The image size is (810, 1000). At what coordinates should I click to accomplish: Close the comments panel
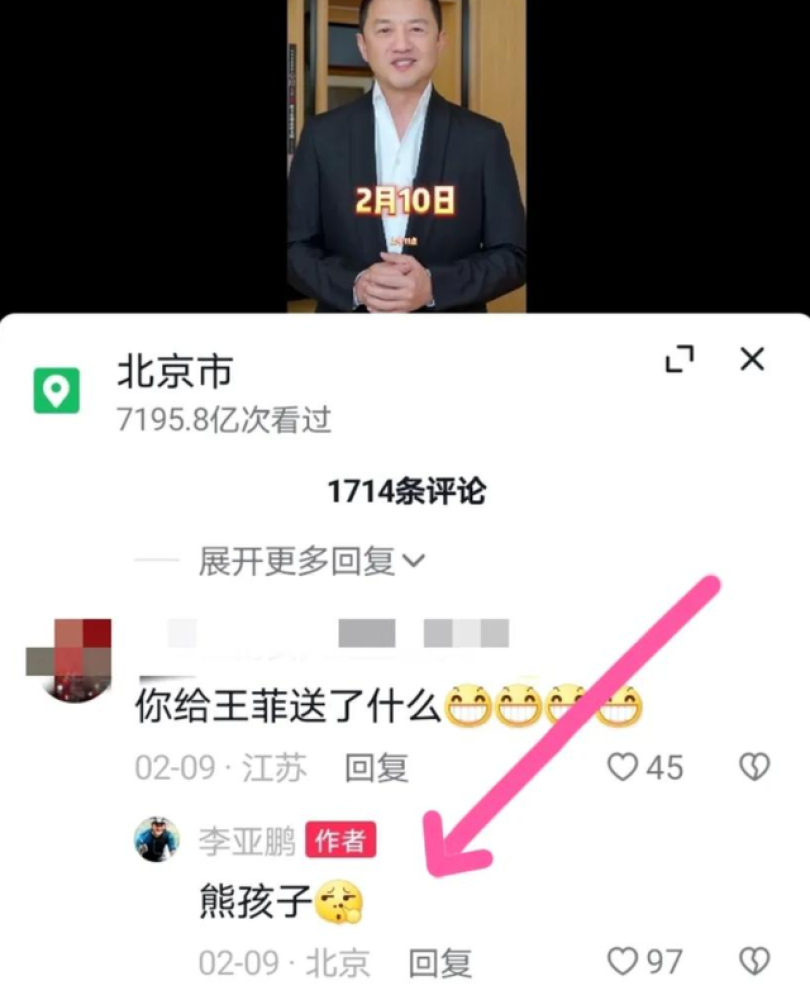click(752, 360)
